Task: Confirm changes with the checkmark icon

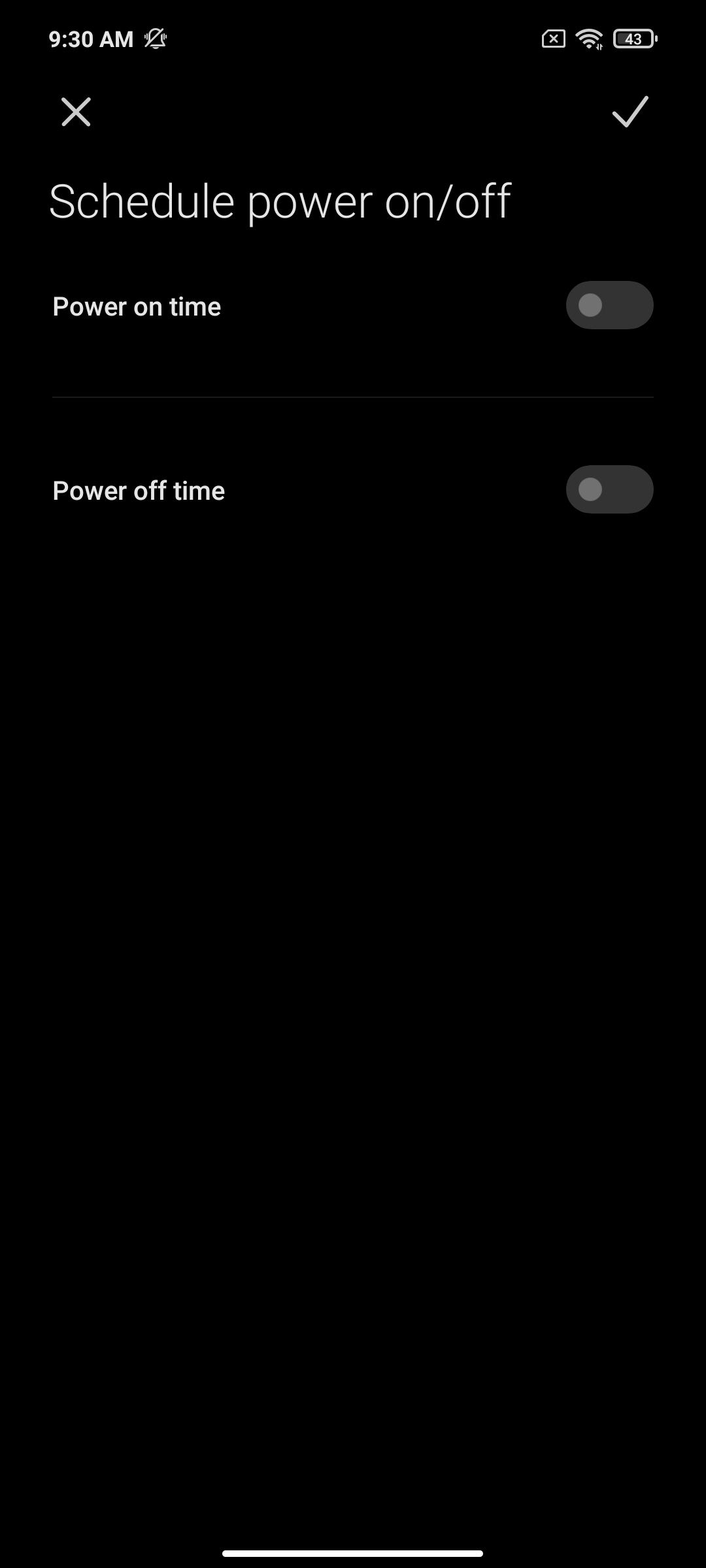Action: [x=630, y=112]
